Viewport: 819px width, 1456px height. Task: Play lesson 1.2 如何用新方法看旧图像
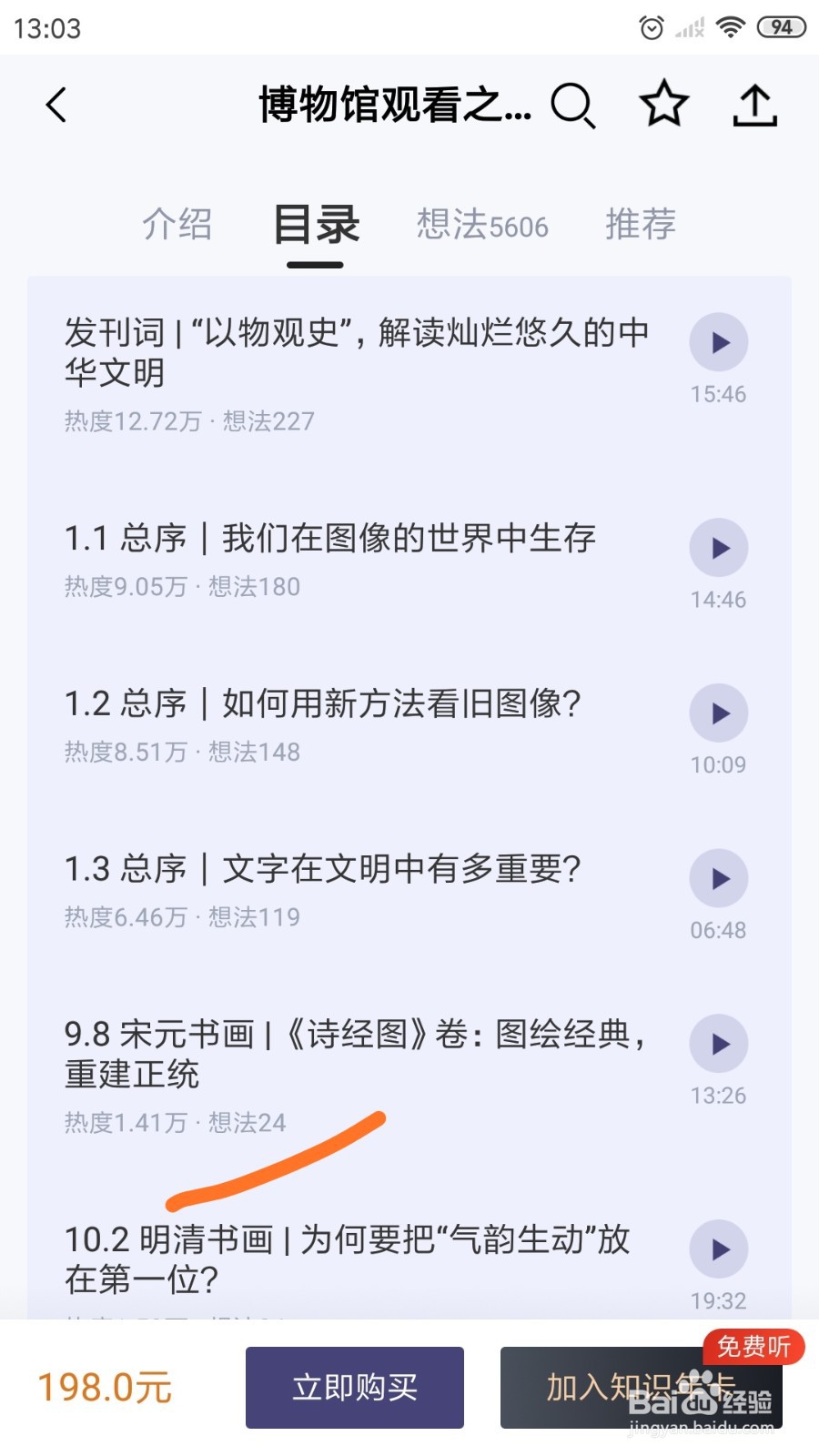(x=719, y=713)
